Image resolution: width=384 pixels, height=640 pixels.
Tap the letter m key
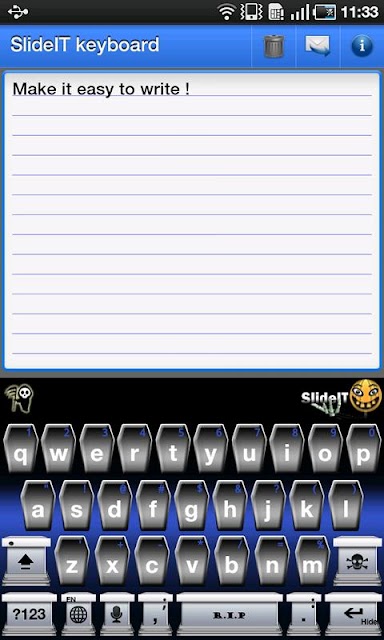[312, 561]
